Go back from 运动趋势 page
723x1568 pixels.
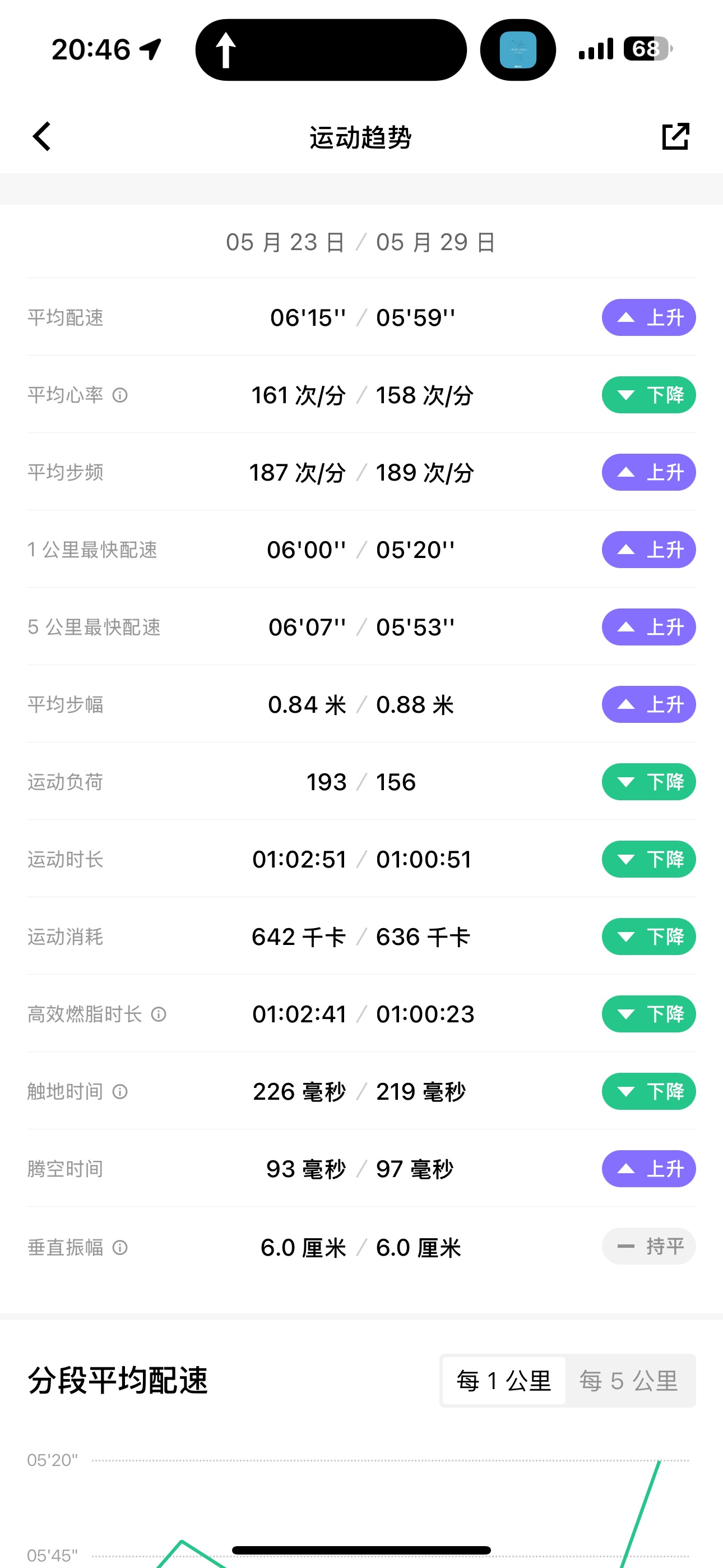click(42, 136)
